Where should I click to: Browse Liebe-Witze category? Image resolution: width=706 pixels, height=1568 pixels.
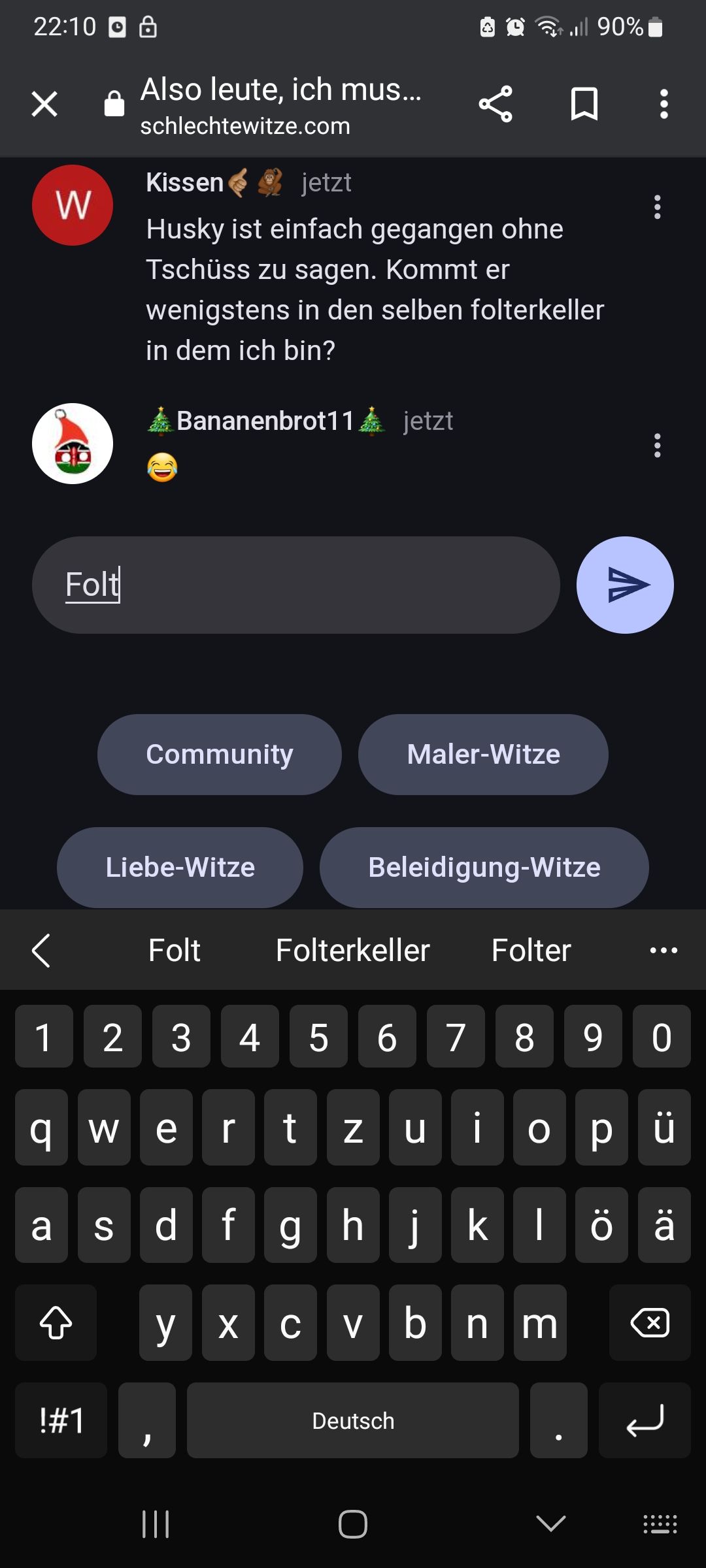point(180,868)
